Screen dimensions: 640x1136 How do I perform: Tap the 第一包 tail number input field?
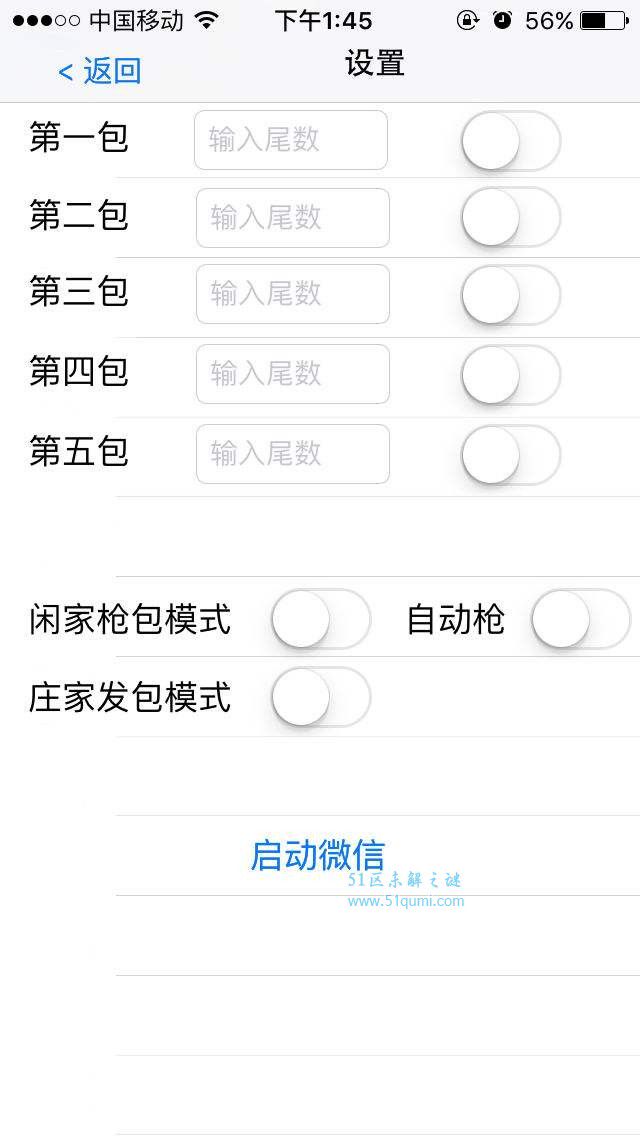pos(291,140)
